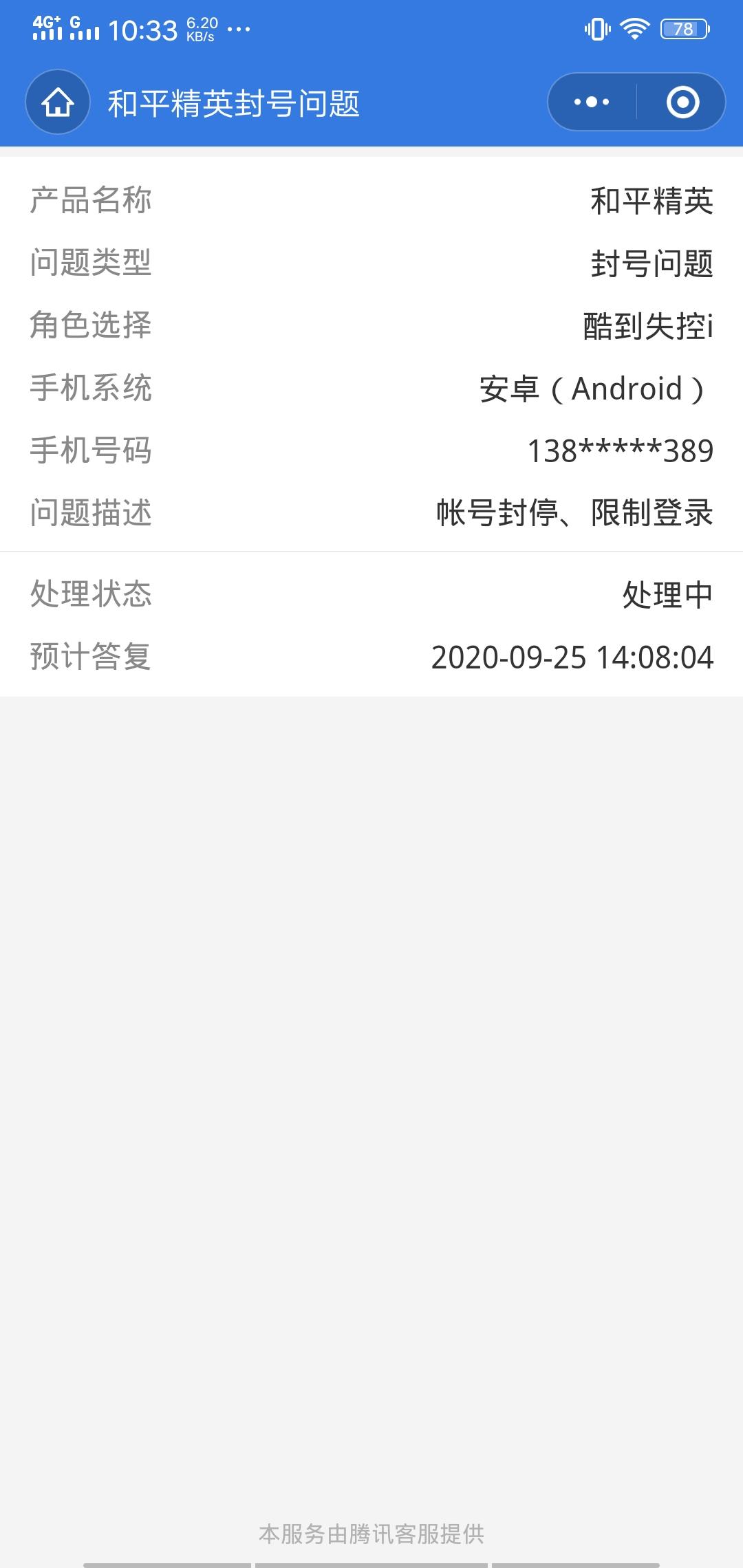
Task: Tap the home icon in header
Action: click(58, 102)
